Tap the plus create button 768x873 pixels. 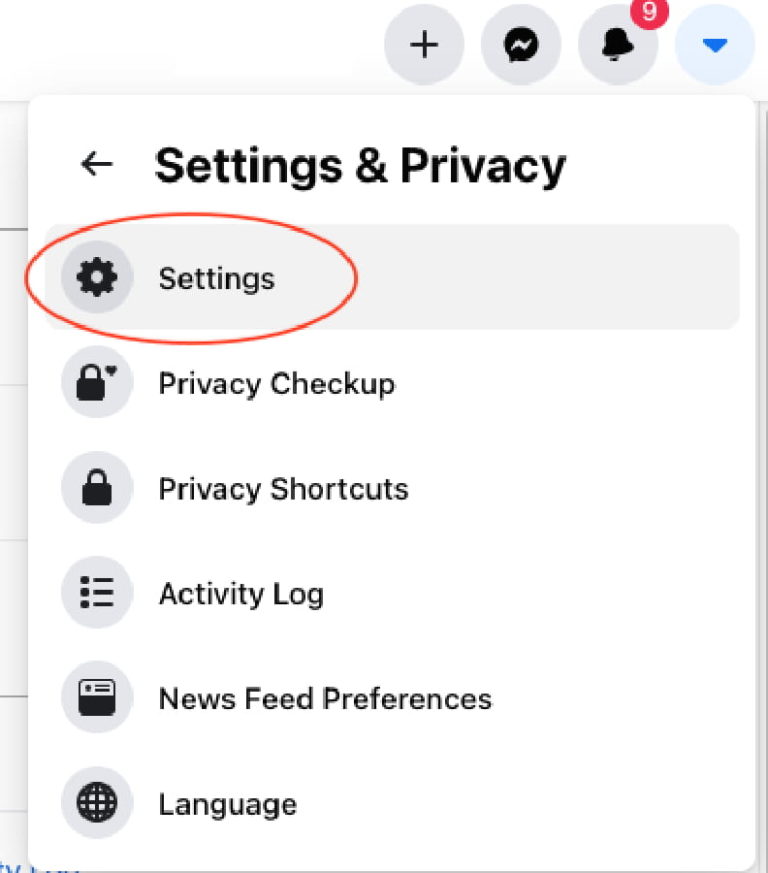coord(424,45)
